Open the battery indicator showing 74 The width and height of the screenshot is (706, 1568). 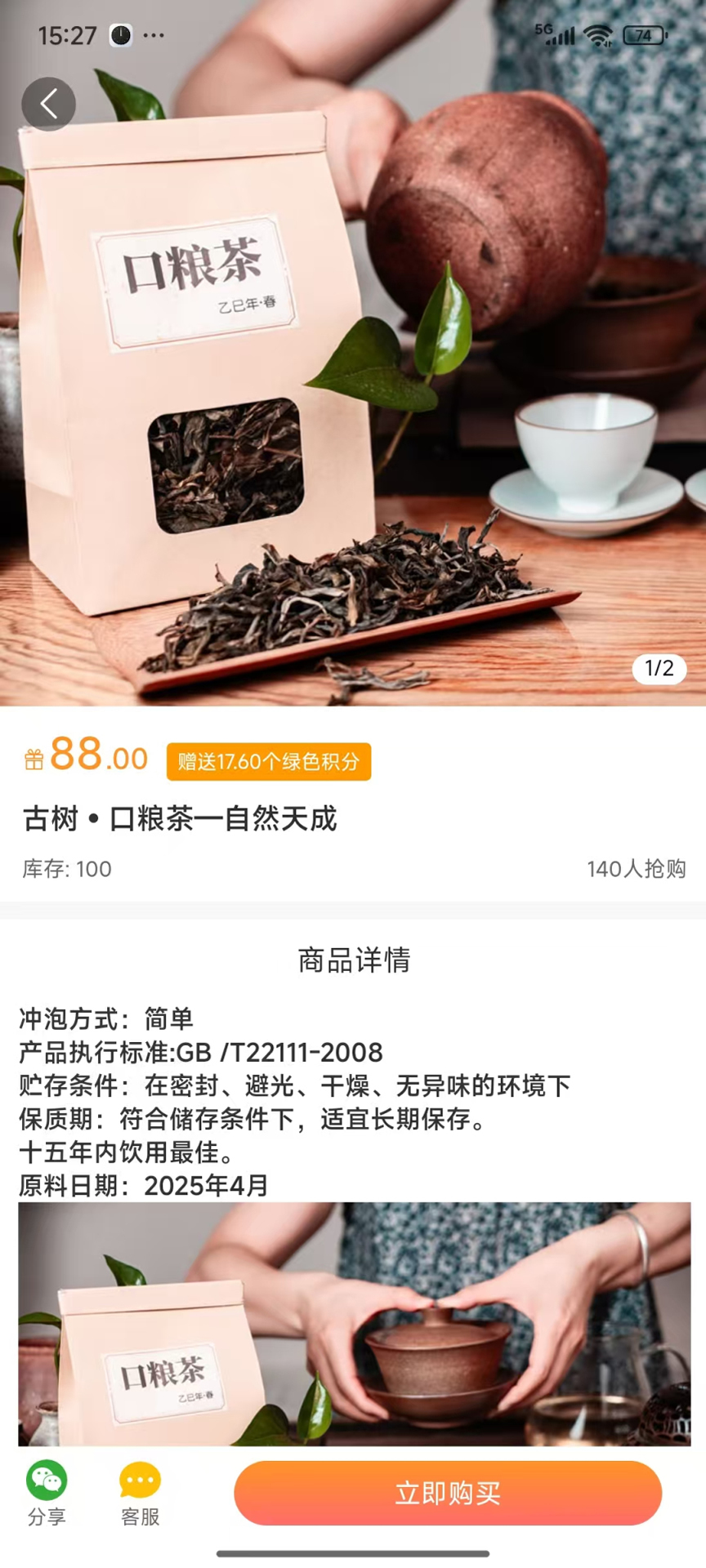[x=645, y=34]
